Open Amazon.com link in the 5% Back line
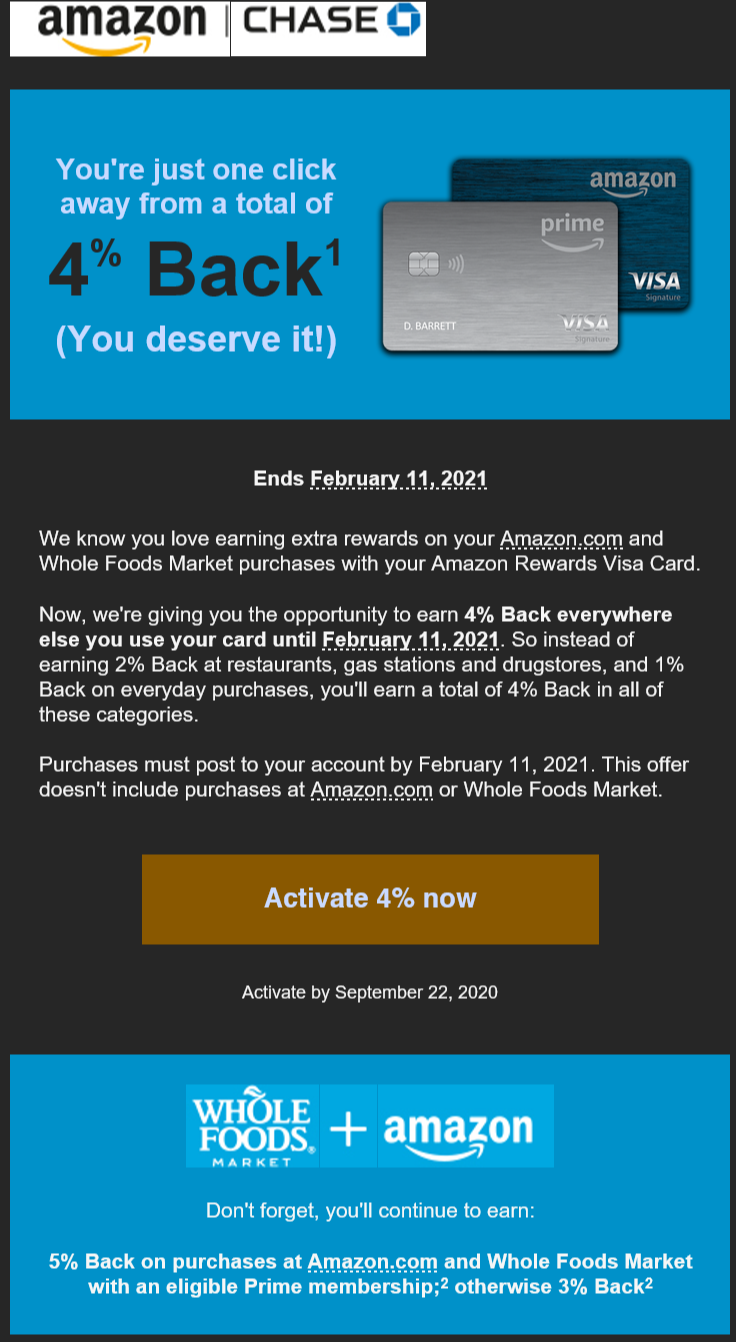 [x=373, y=1261]
